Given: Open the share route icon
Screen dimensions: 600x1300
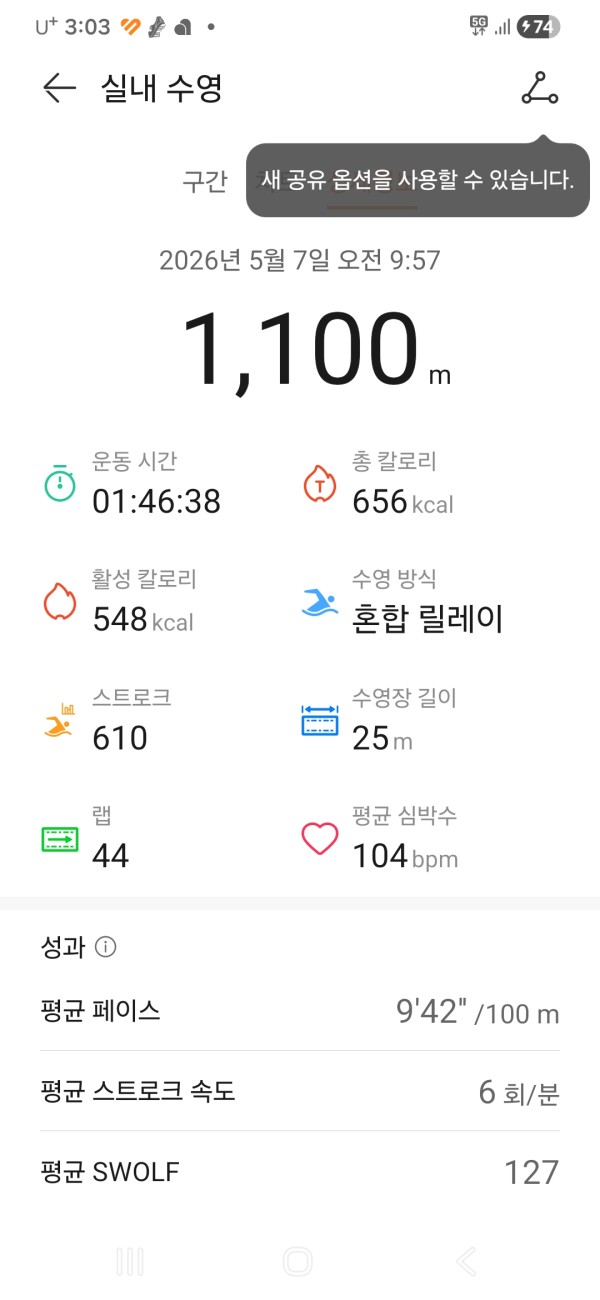Looking at the screenshot, I should pyautogui.click(x=540, y=89).
